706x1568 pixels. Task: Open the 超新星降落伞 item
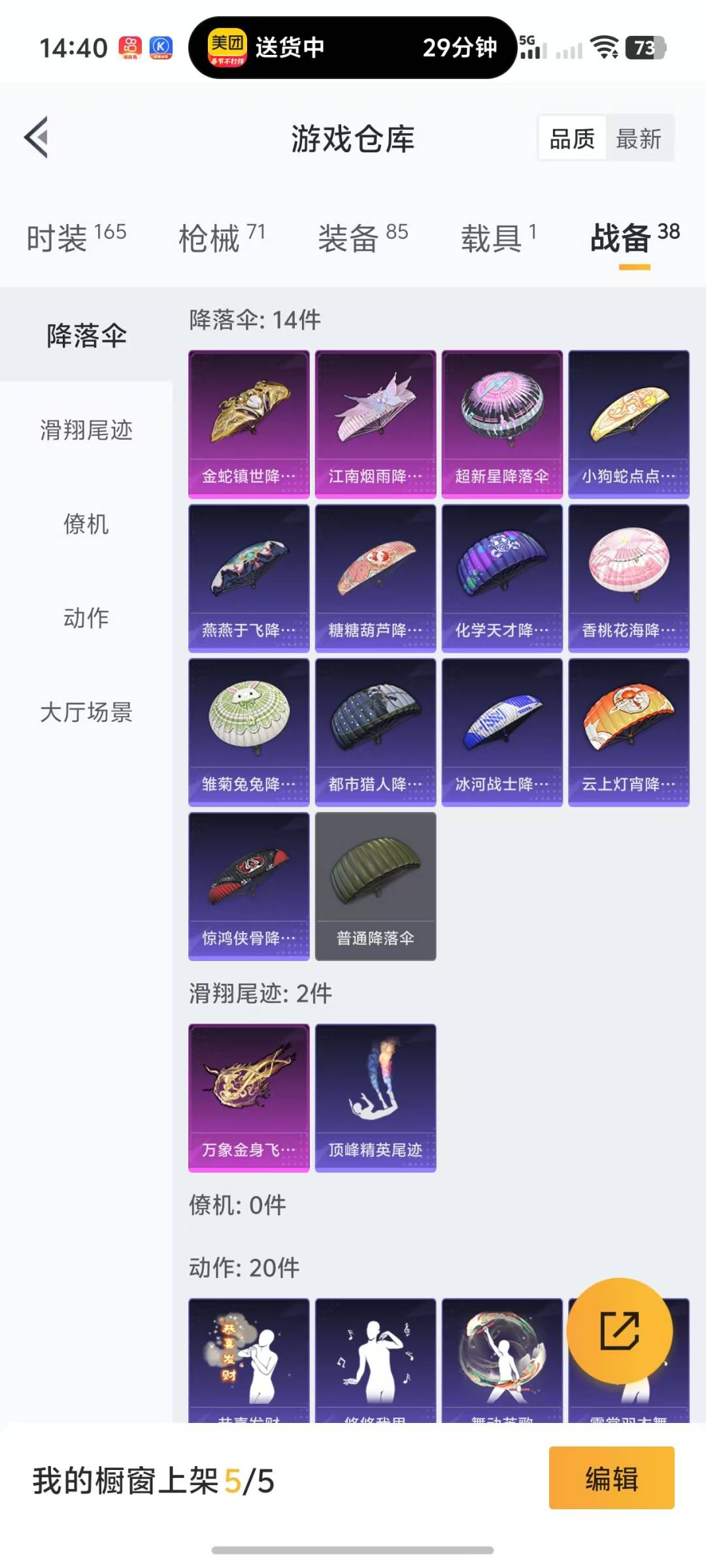click(502, 425)
